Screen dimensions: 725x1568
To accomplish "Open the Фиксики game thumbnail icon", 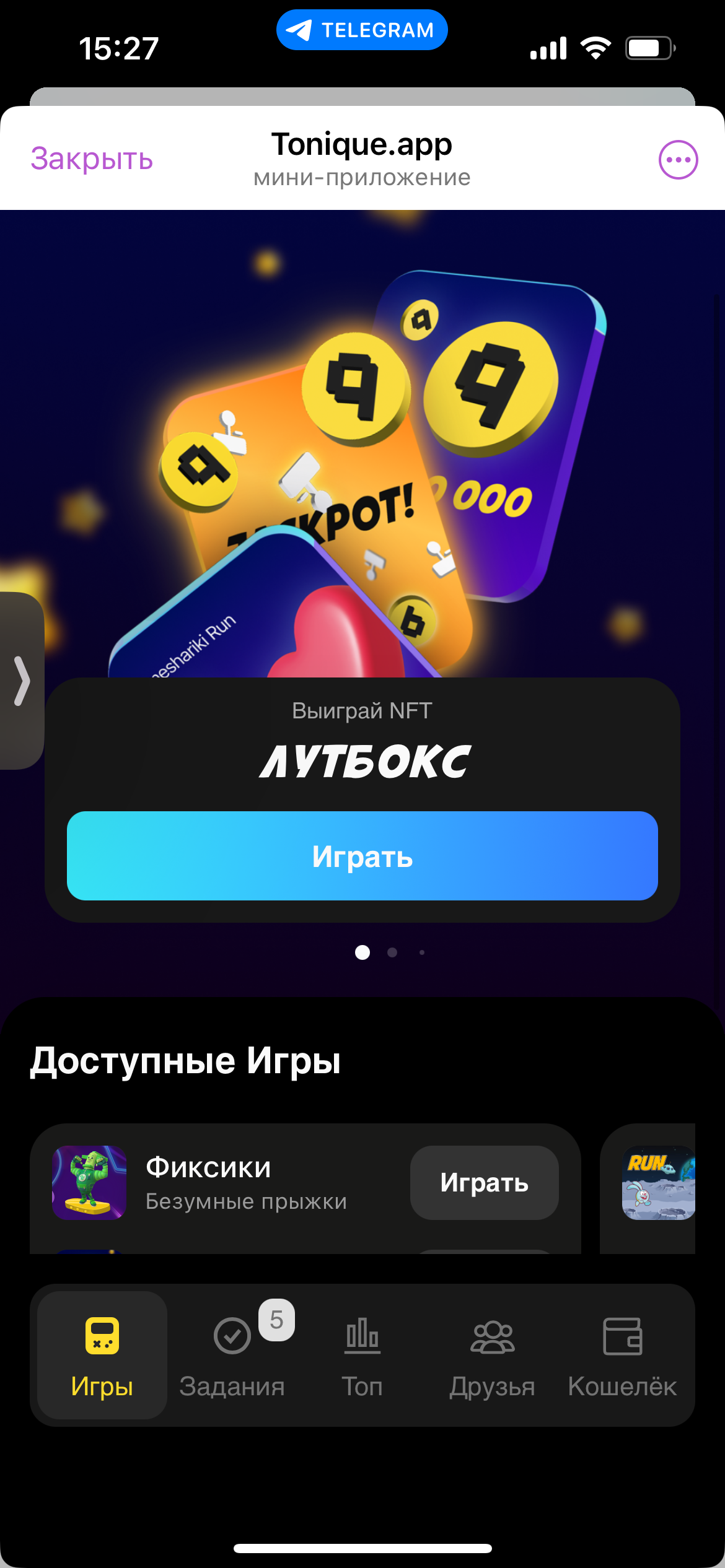I will coord(90,1182).
